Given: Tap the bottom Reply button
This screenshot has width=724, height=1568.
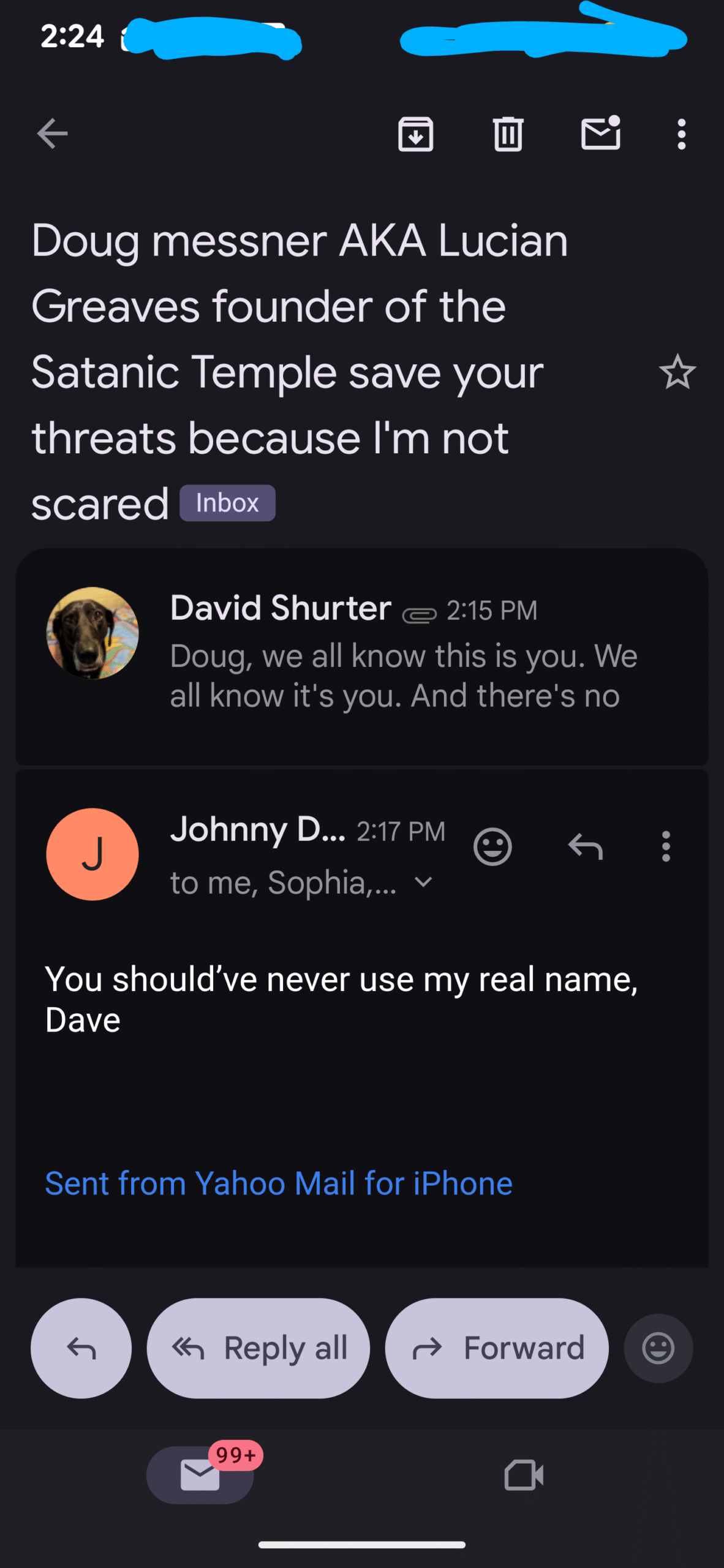Looking at the screenshot, I should pos(81,1348).
